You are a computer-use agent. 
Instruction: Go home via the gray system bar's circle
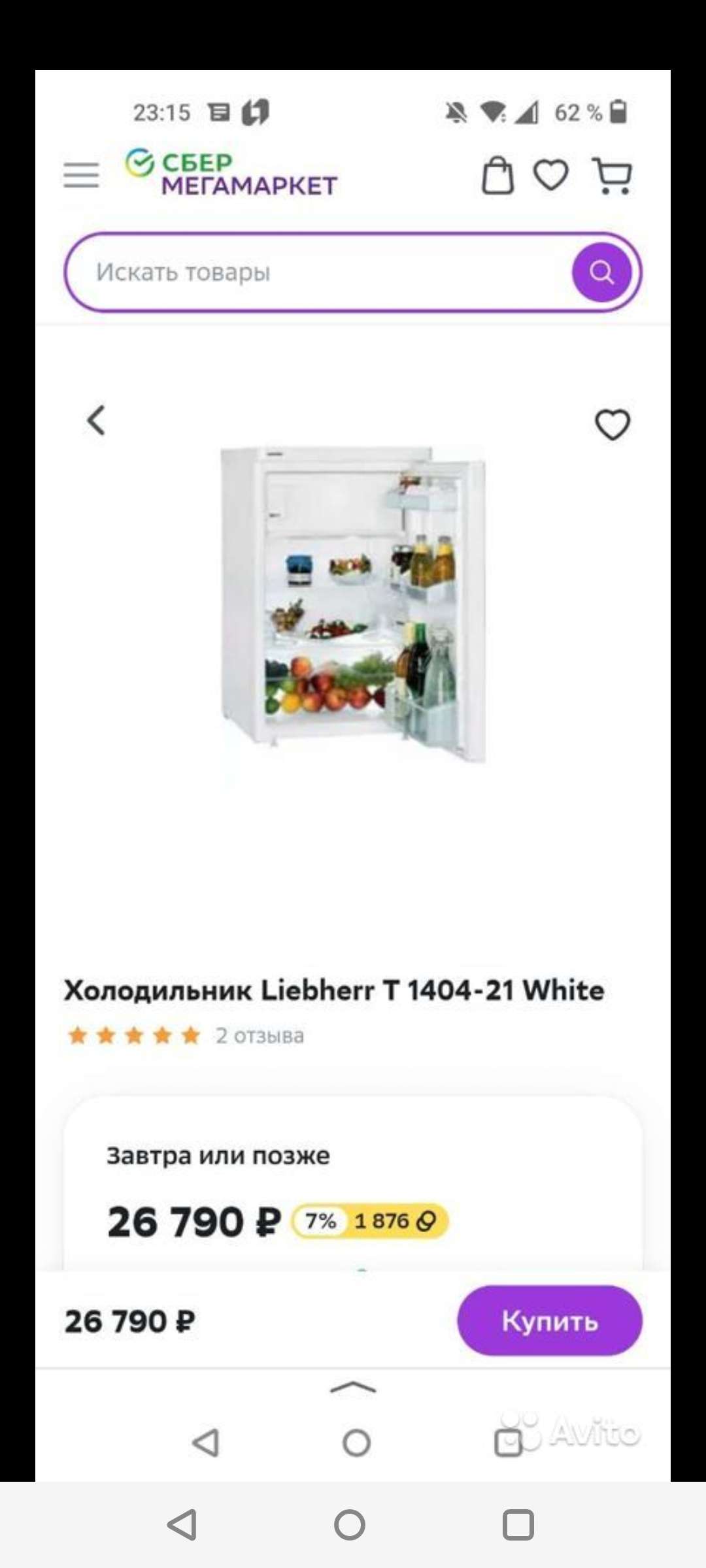point(350,1526)
